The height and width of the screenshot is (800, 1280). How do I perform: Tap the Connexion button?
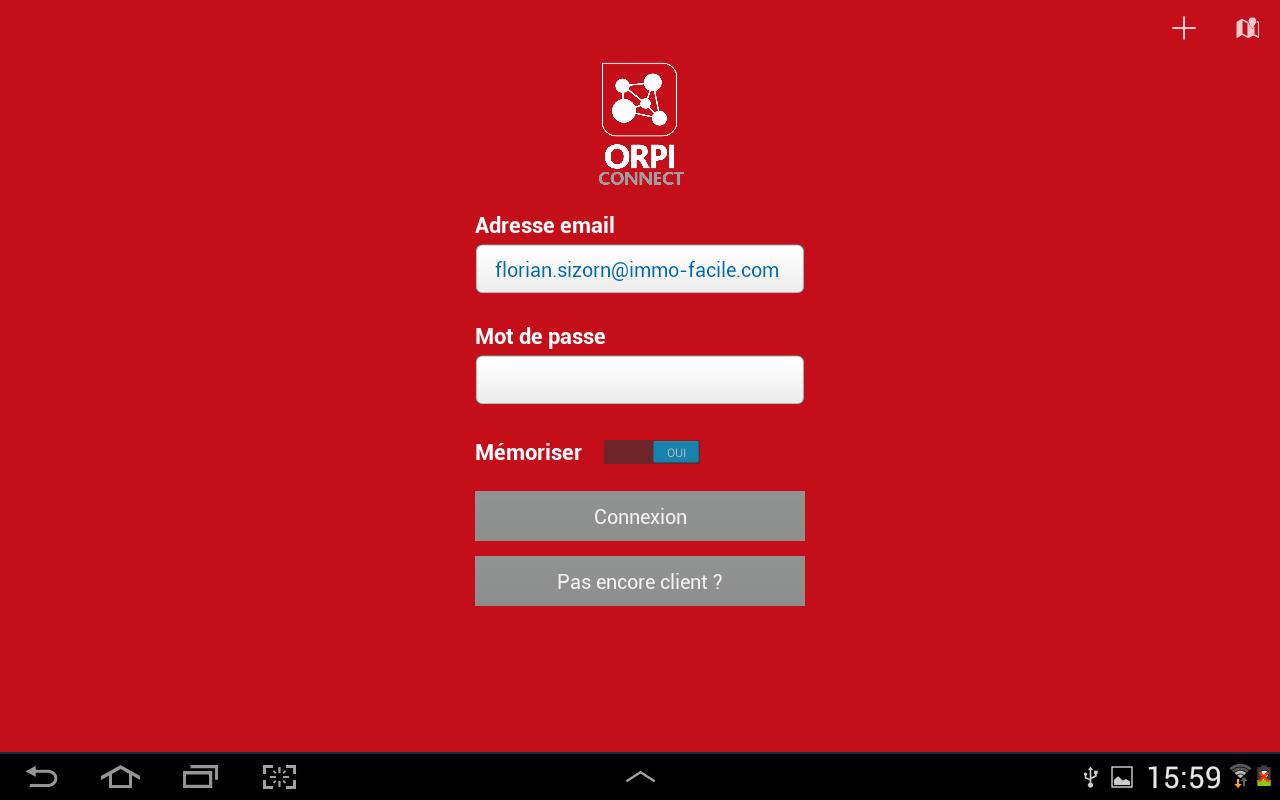[639, 516]
